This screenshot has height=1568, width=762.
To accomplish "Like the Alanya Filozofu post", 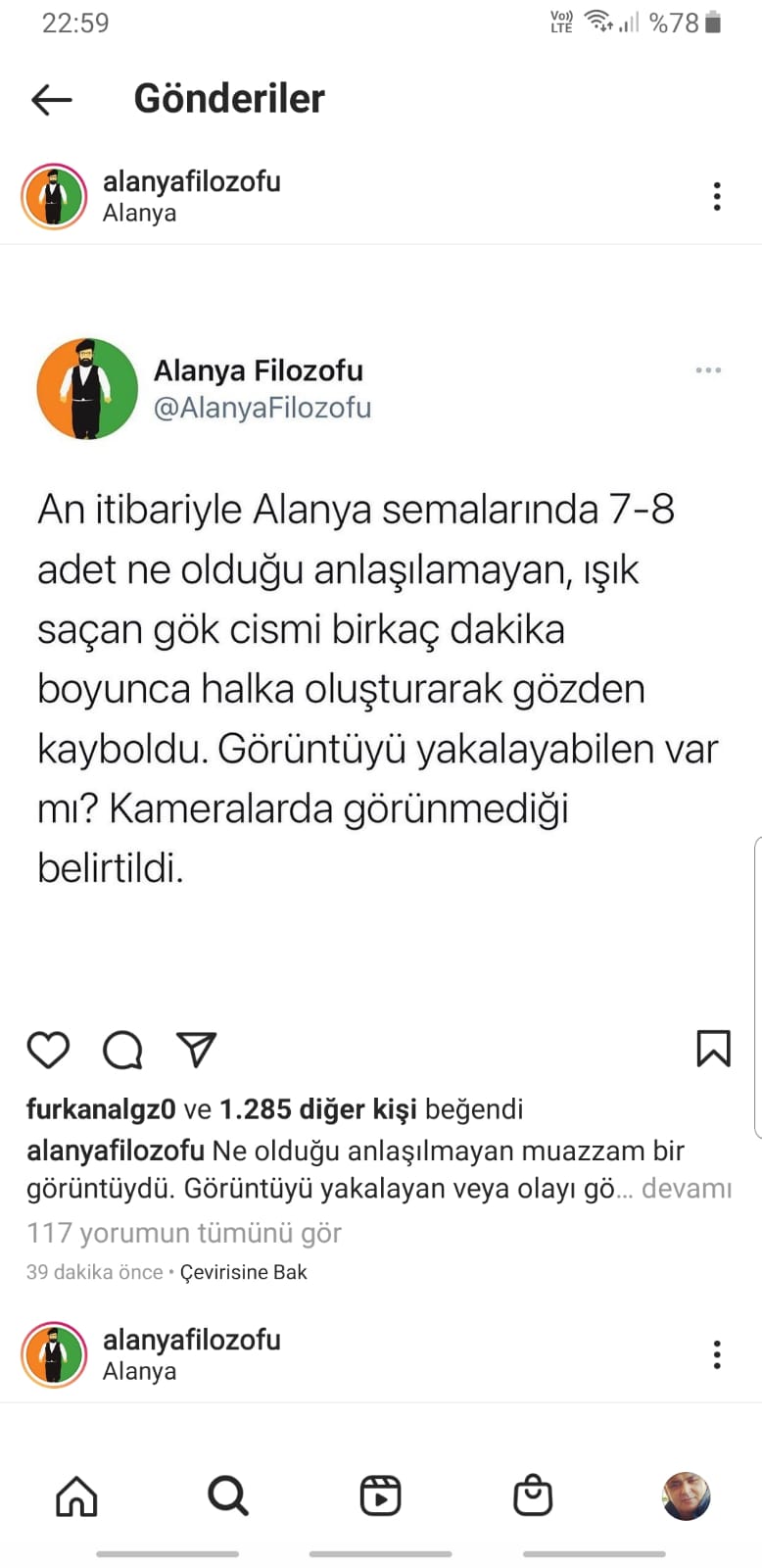I will coord(48,1050).
